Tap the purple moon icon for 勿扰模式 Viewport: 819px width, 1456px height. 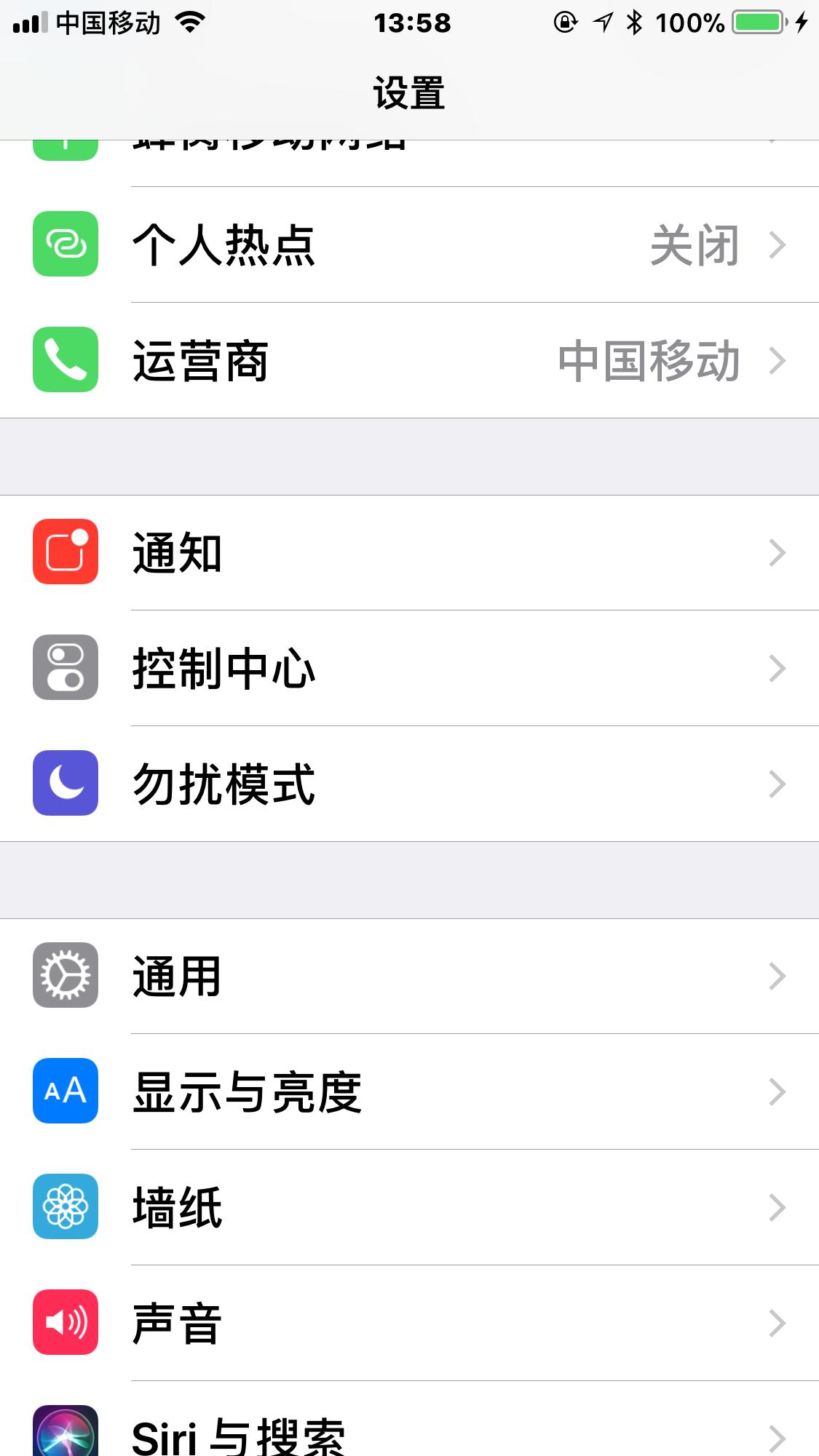click(65, 784)
